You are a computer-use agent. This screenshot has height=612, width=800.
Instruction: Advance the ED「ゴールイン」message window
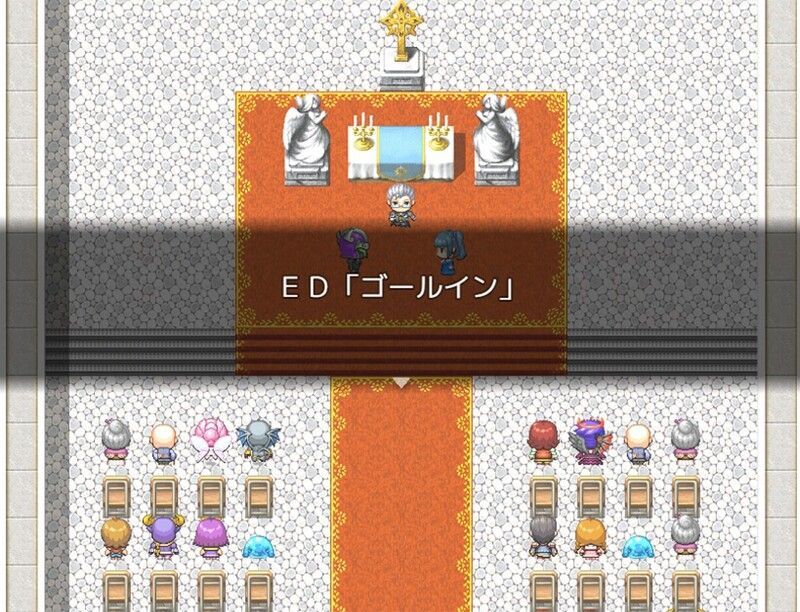pyautogui.click(x=400, y=382)
